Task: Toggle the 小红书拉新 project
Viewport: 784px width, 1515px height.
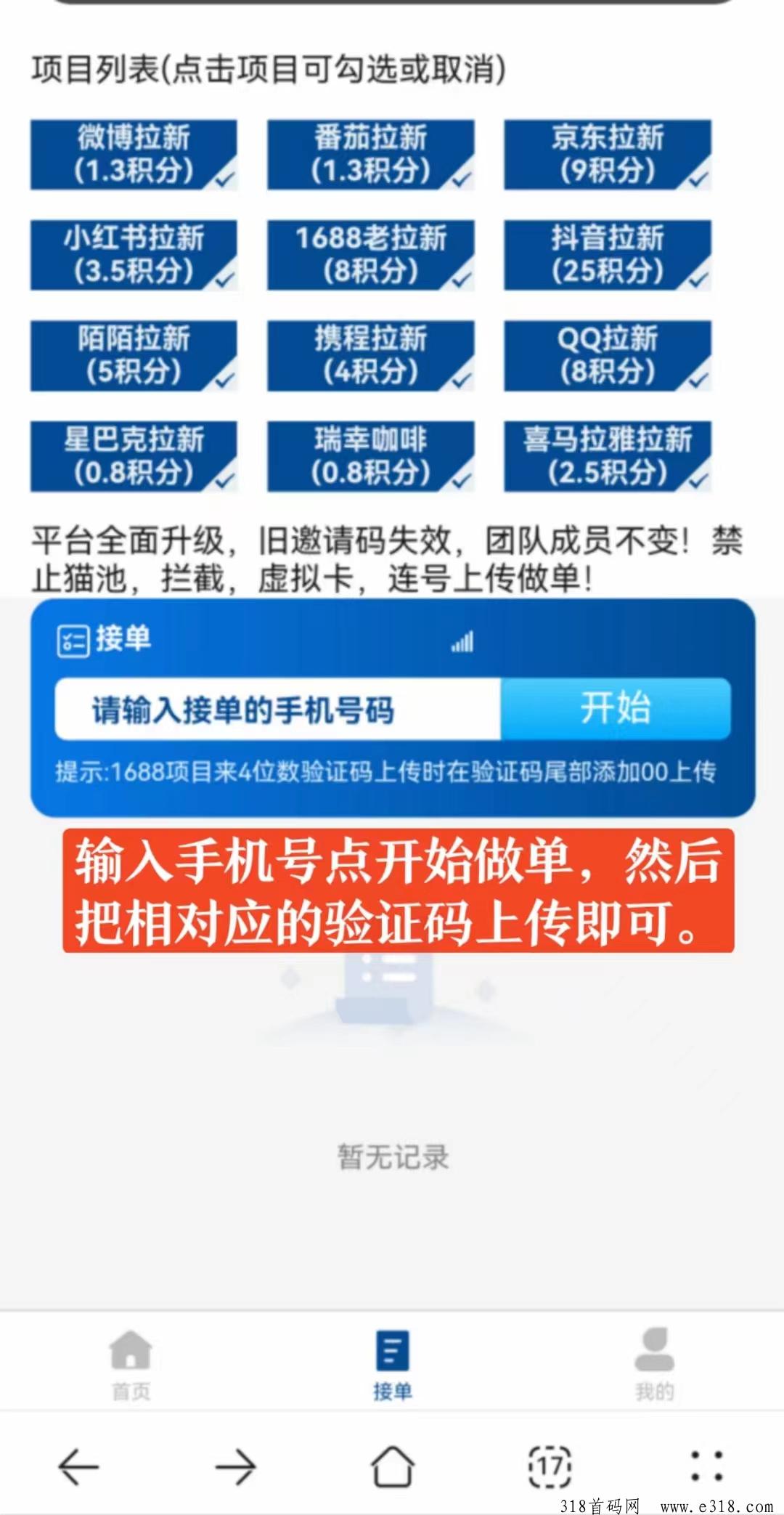Action: [x=134, y=255]
